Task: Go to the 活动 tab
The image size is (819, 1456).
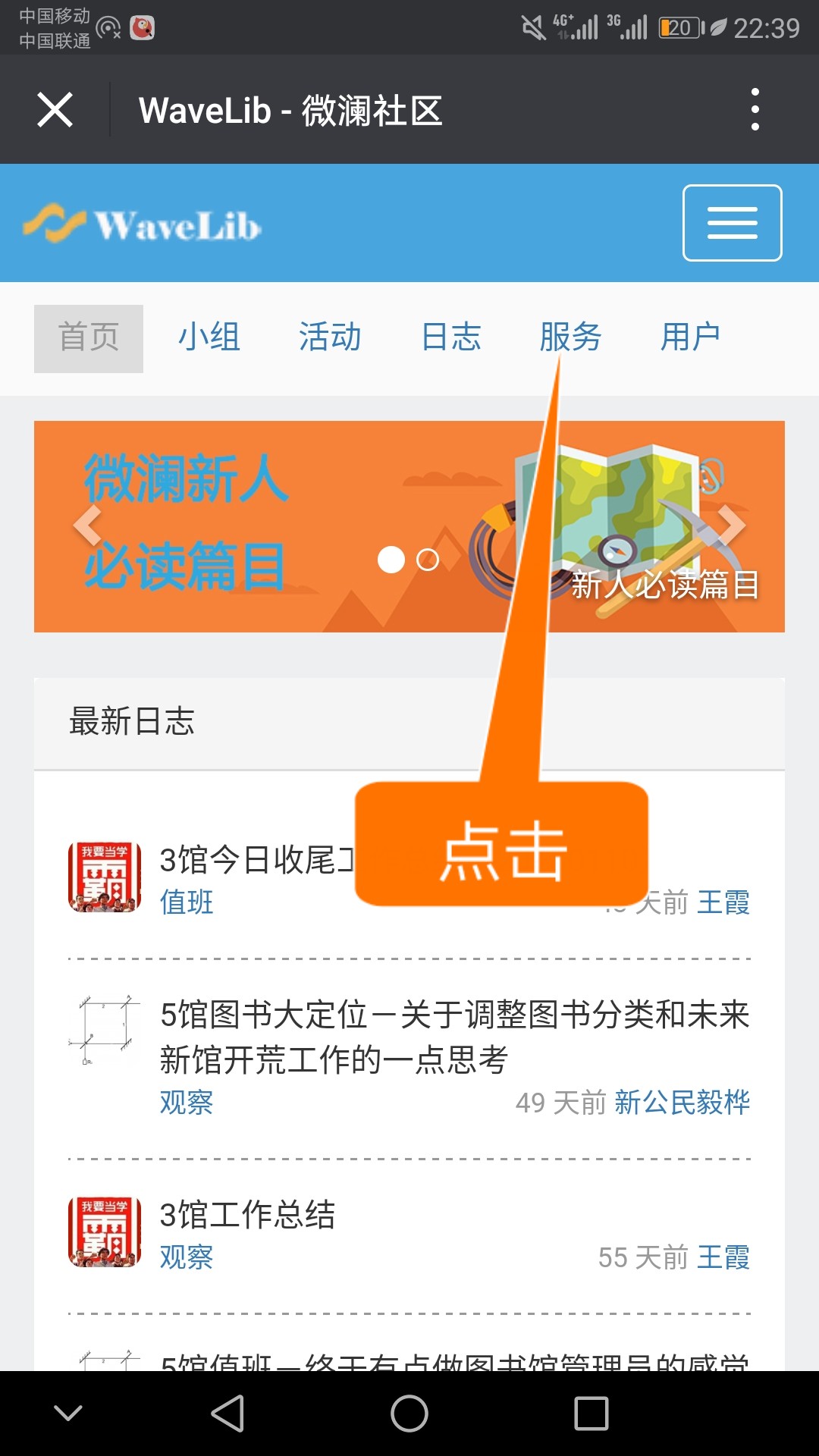Action: (330, 337)
